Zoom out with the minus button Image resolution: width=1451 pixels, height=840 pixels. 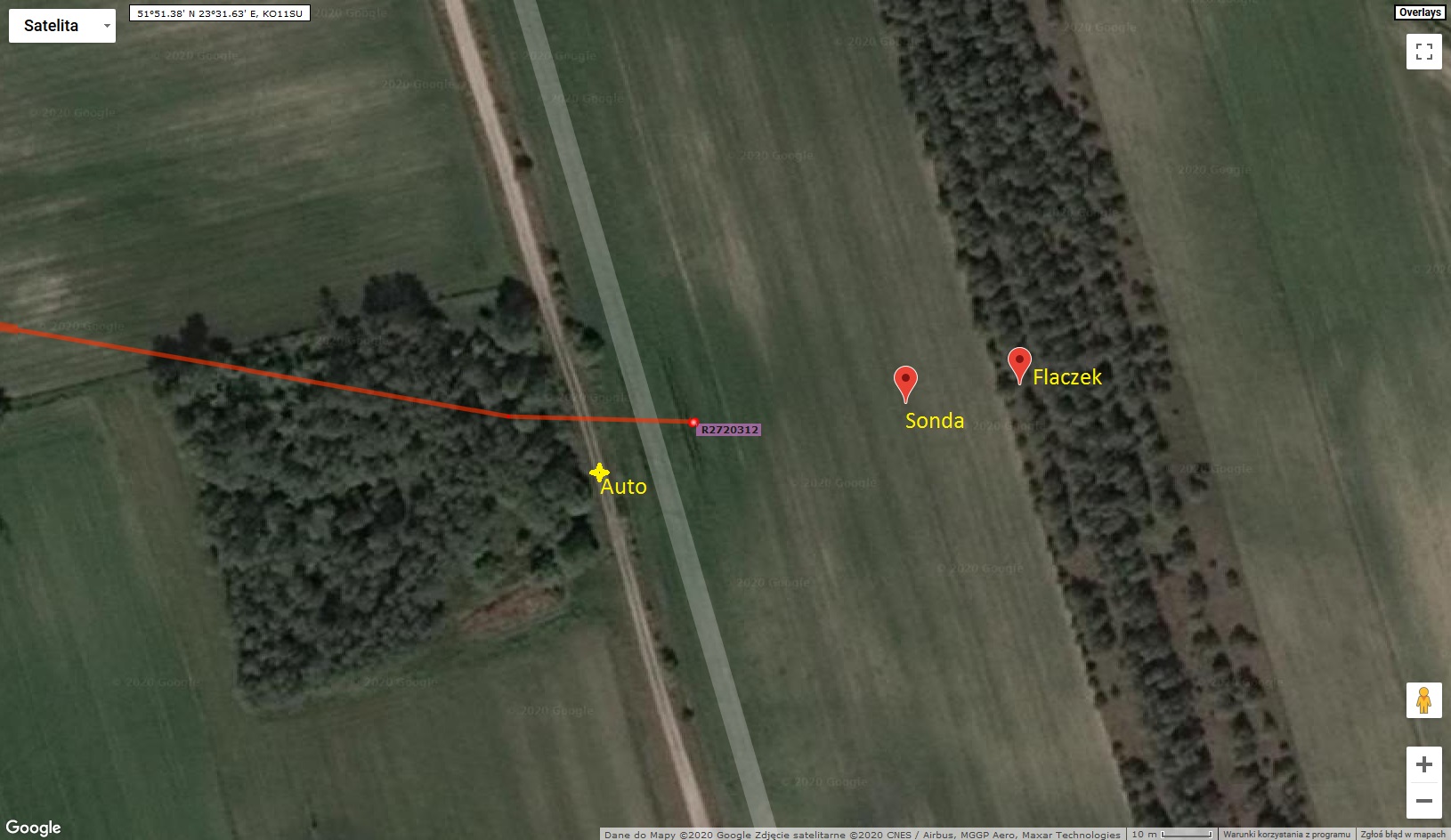(x=1423, y=801)
